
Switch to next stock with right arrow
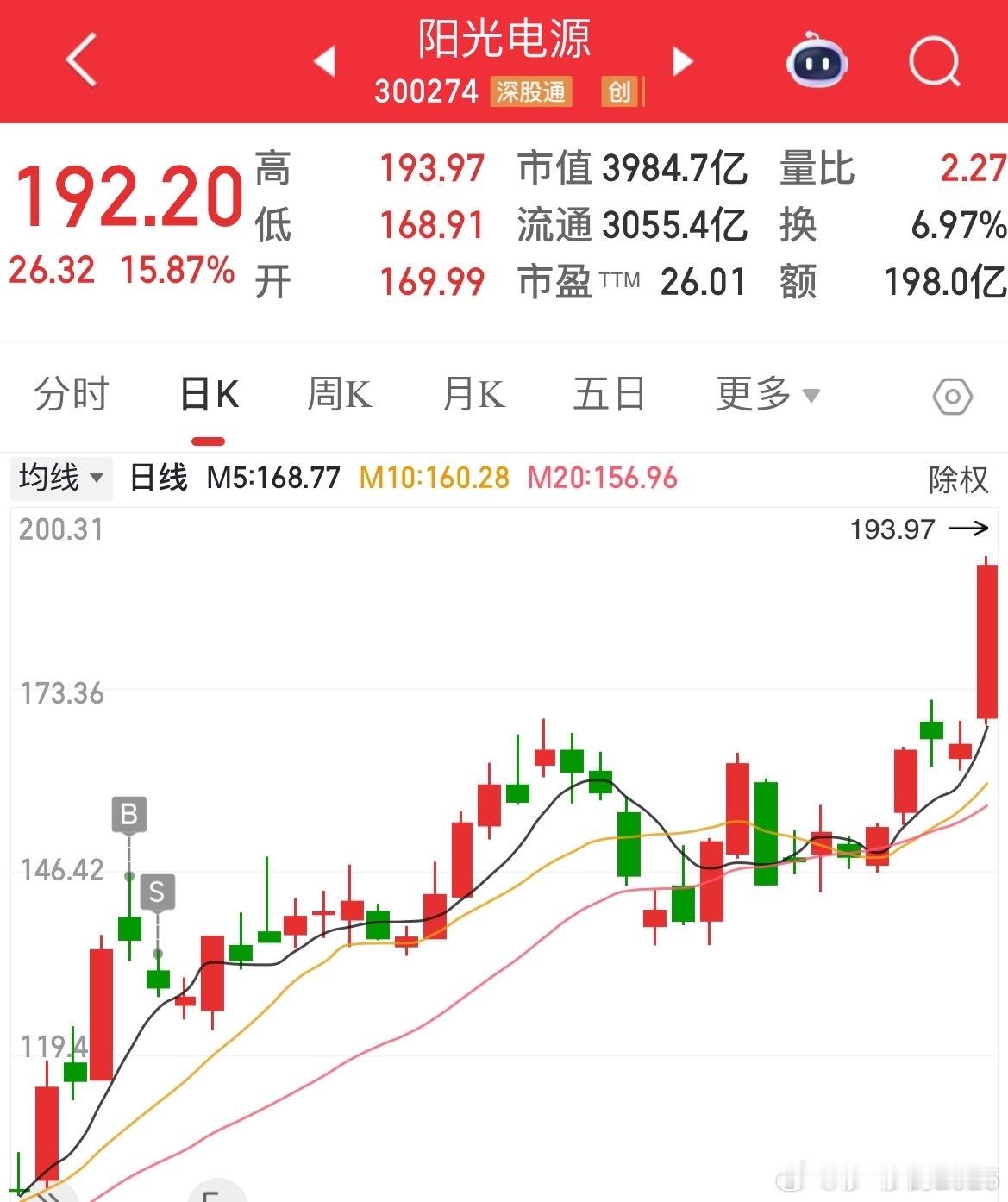(x=682, y=61)
